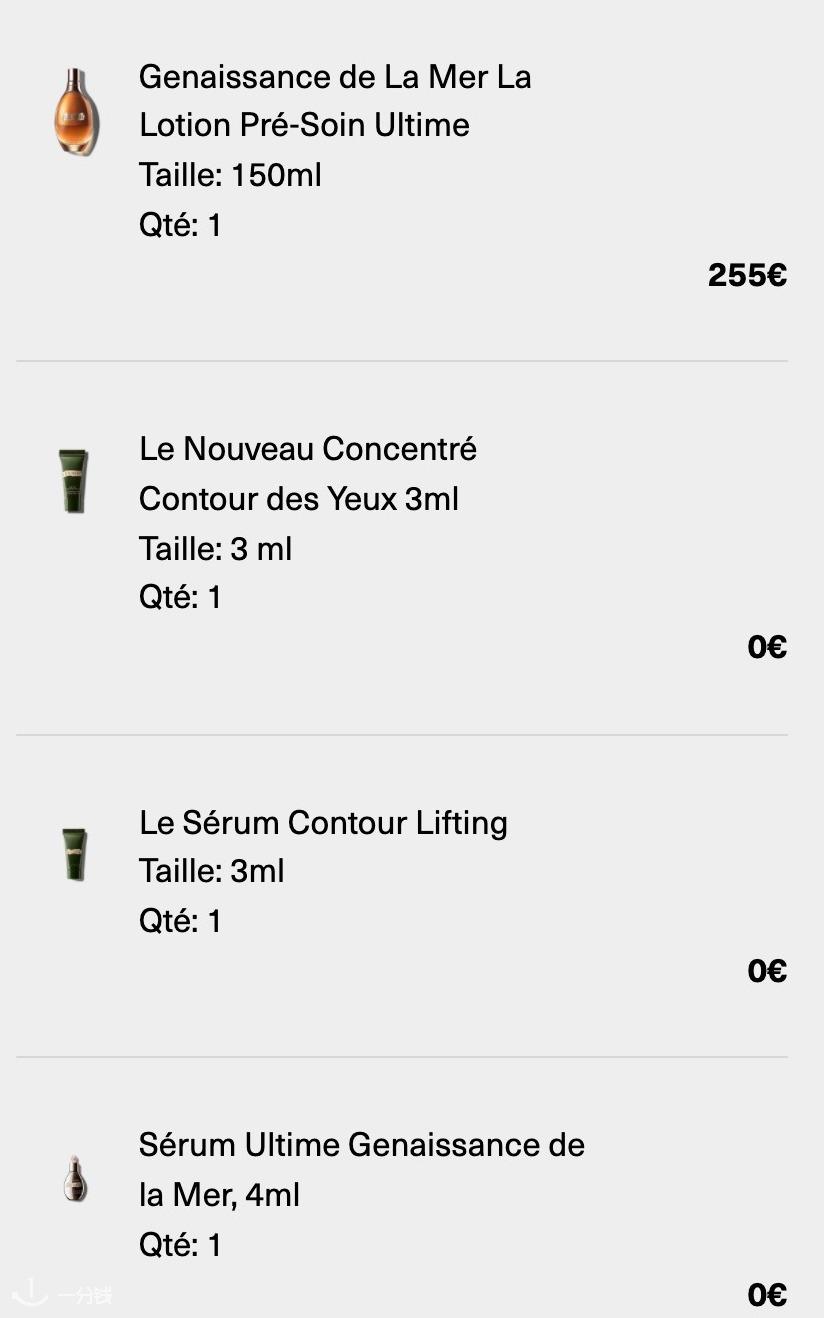View Le Nouveau Concentré Contour des Yeux product
824x1318 pixels.
pos(307,473)
